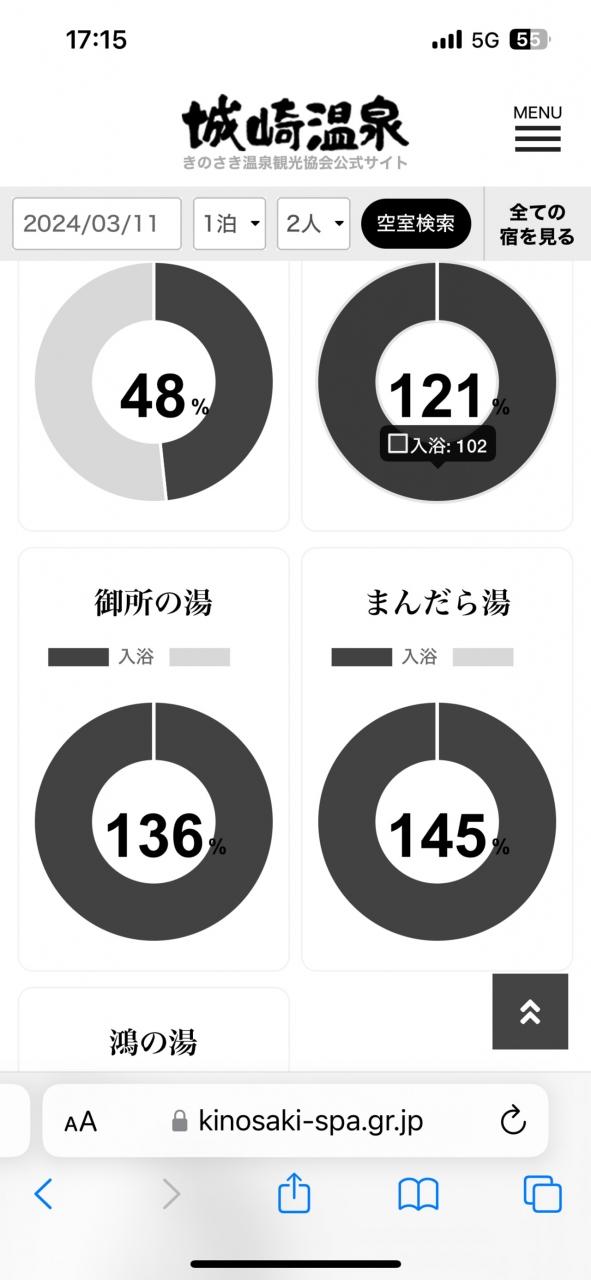Toggle the 入浴 legend on まんだら湯 chart
The height and width of the screenshot is (1280, 591).
(385, 657)
